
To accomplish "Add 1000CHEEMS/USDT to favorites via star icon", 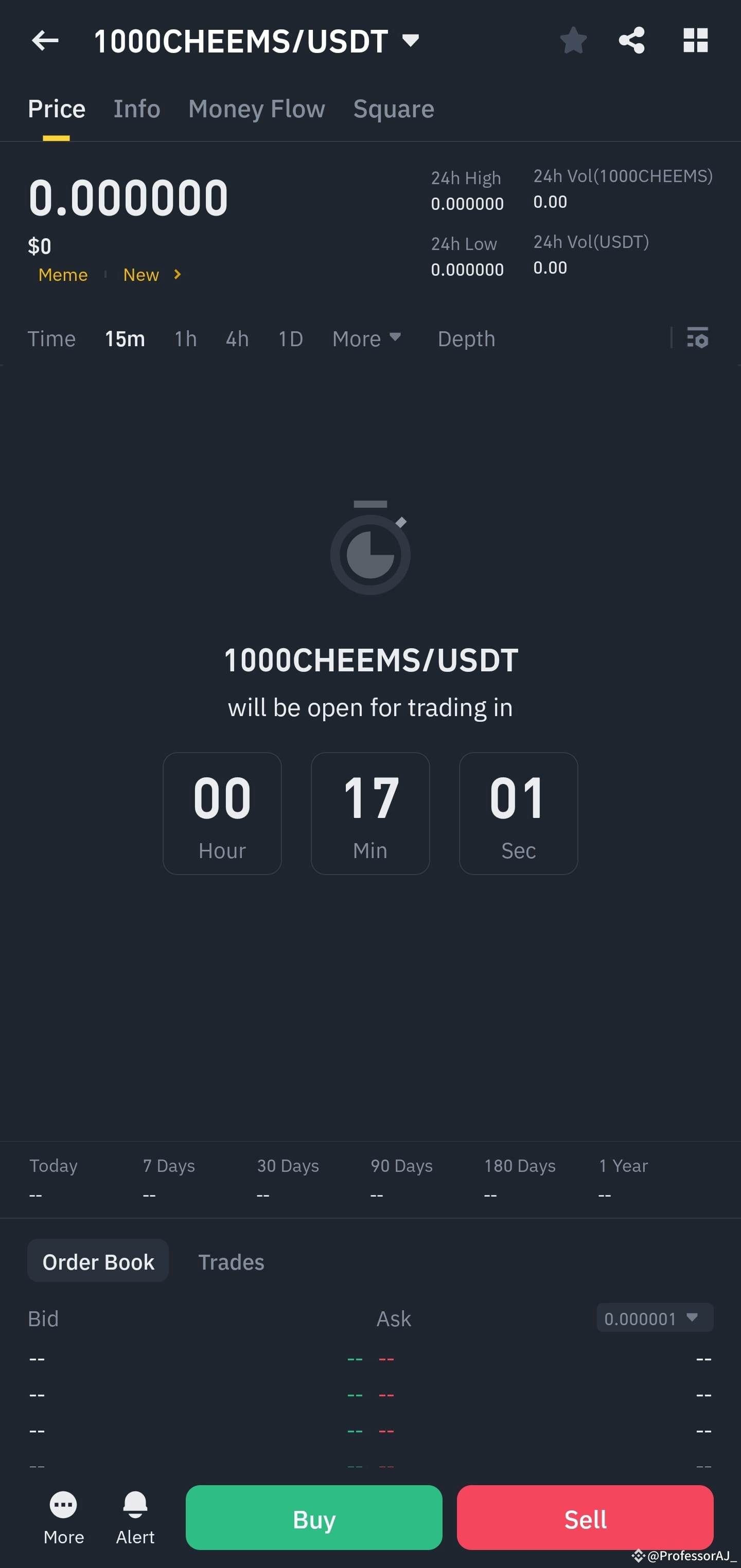I will [573, 40].
